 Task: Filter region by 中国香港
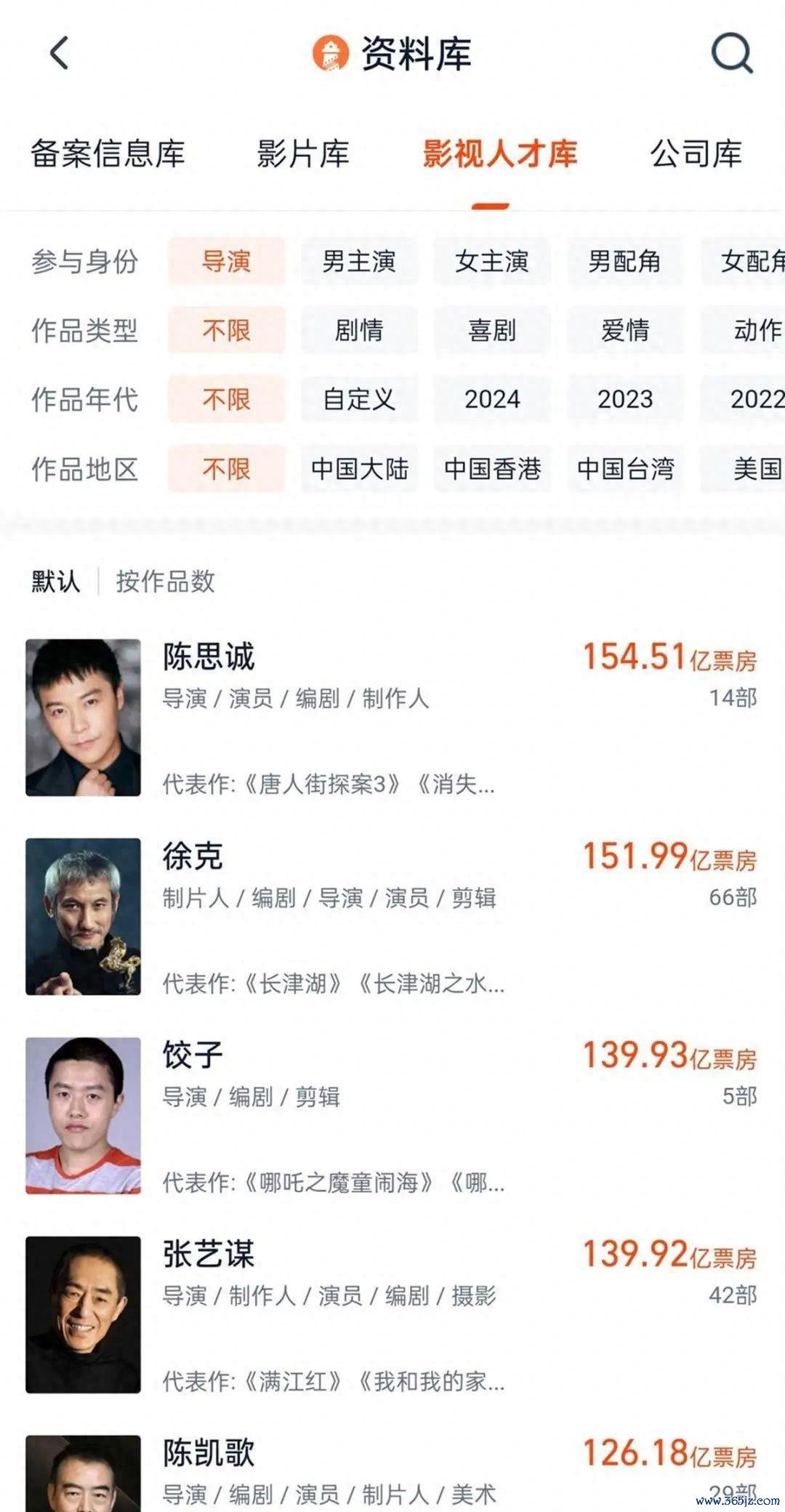coord(492,469)
